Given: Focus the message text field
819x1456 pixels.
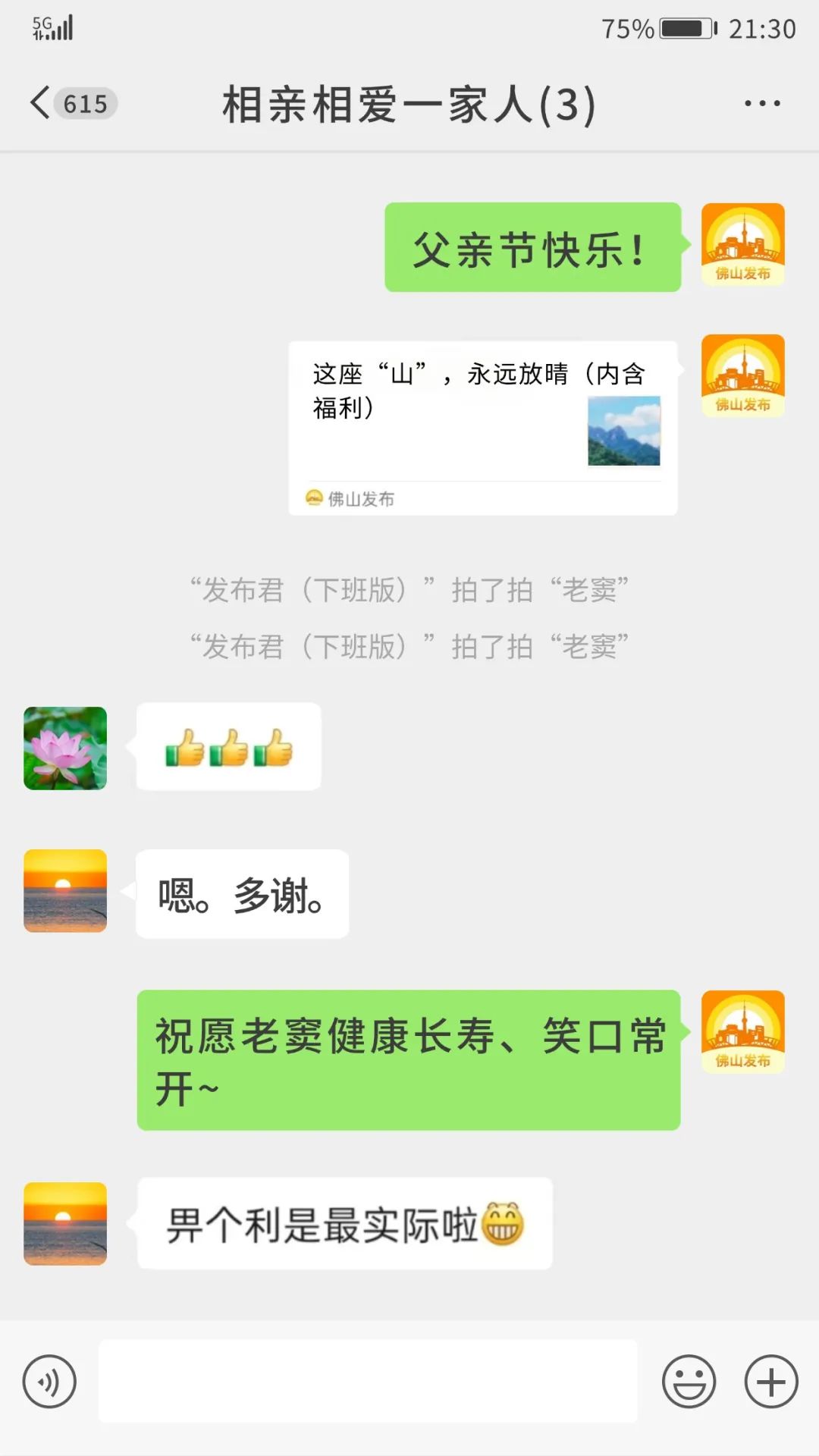Looking at the screenshot, I should 368,1381.
